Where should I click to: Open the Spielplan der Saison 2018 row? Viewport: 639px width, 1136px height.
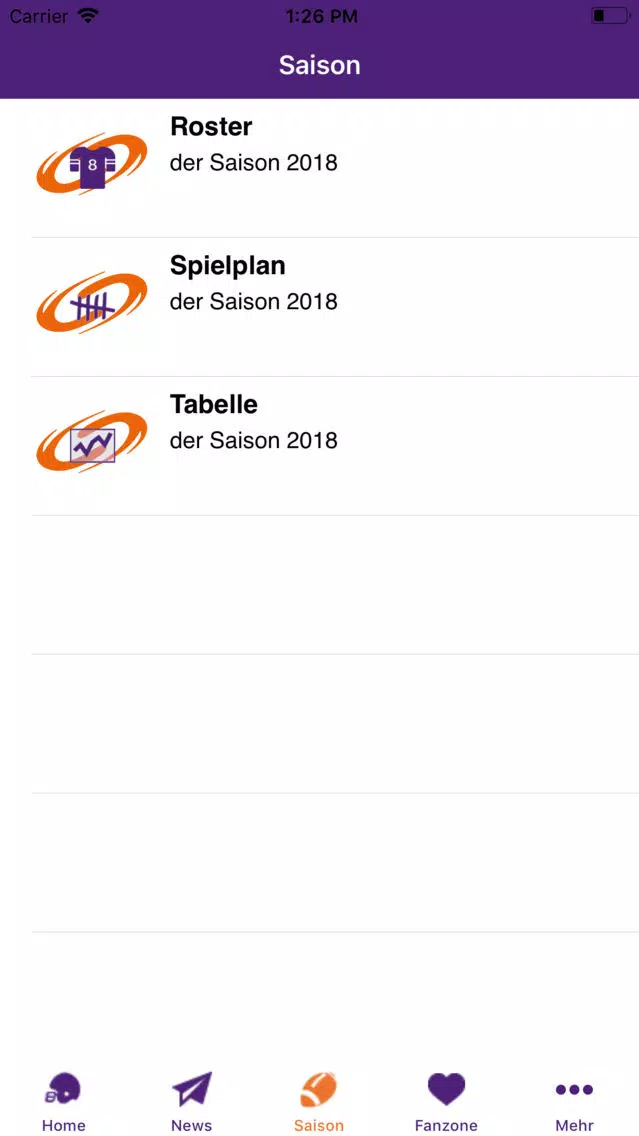(320, 306)
